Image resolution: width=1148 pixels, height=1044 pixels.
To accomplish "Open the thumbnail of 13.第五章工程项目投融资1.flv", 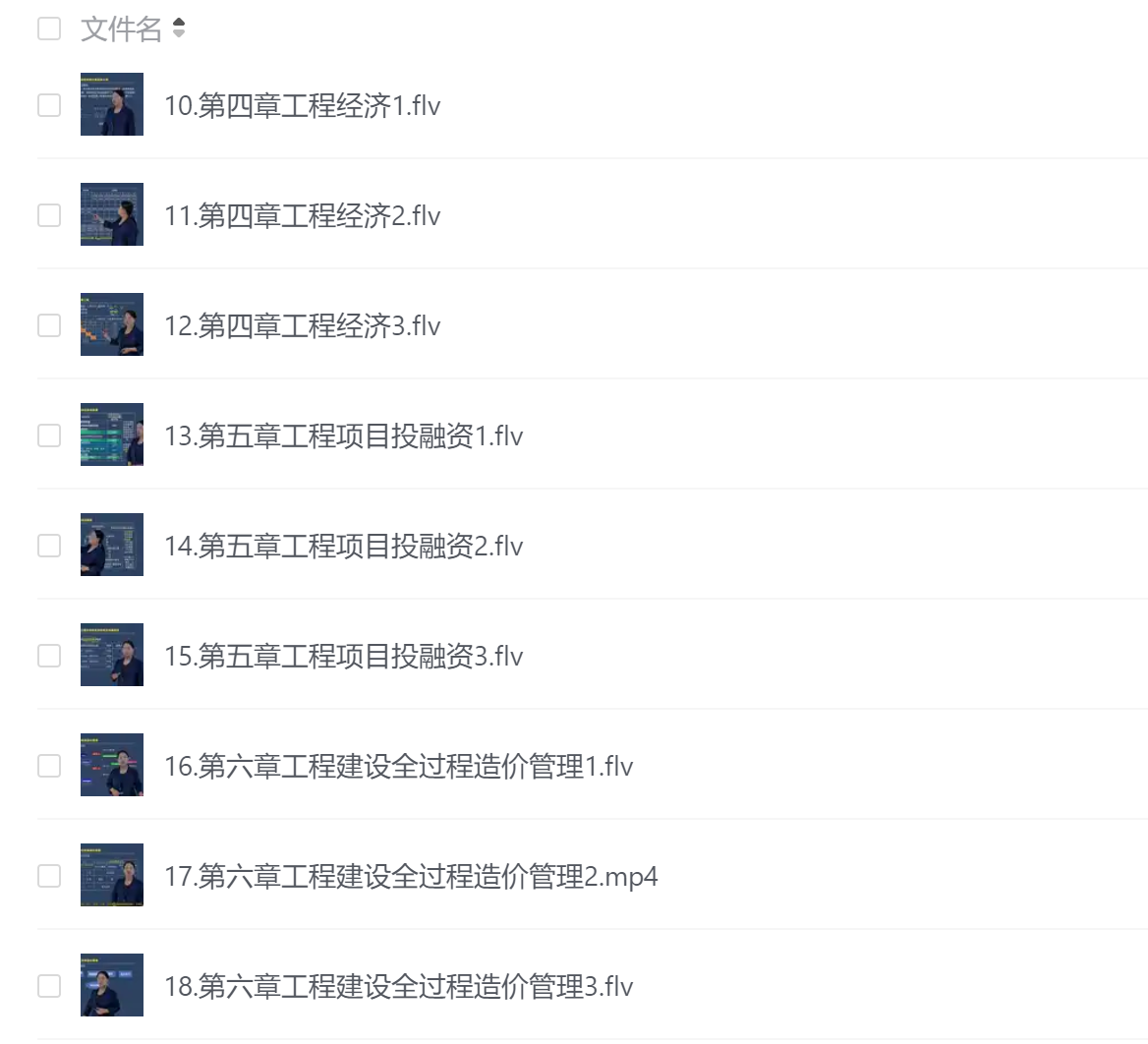I will coord(112,435).
